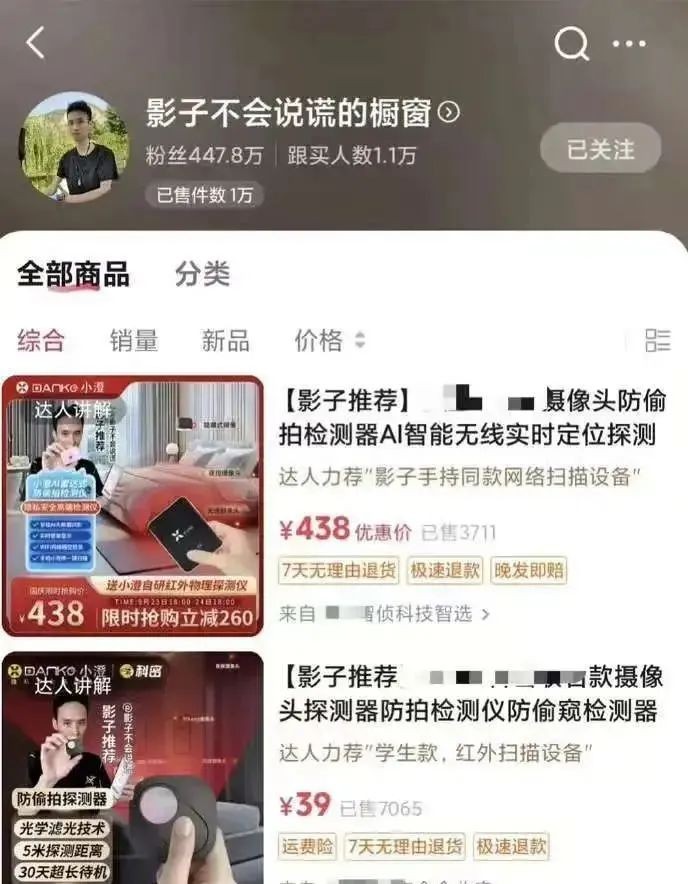The height and width of the screenshot is (884, 688).
Task: Tap the 已关注 follow button
Action: 600,150
